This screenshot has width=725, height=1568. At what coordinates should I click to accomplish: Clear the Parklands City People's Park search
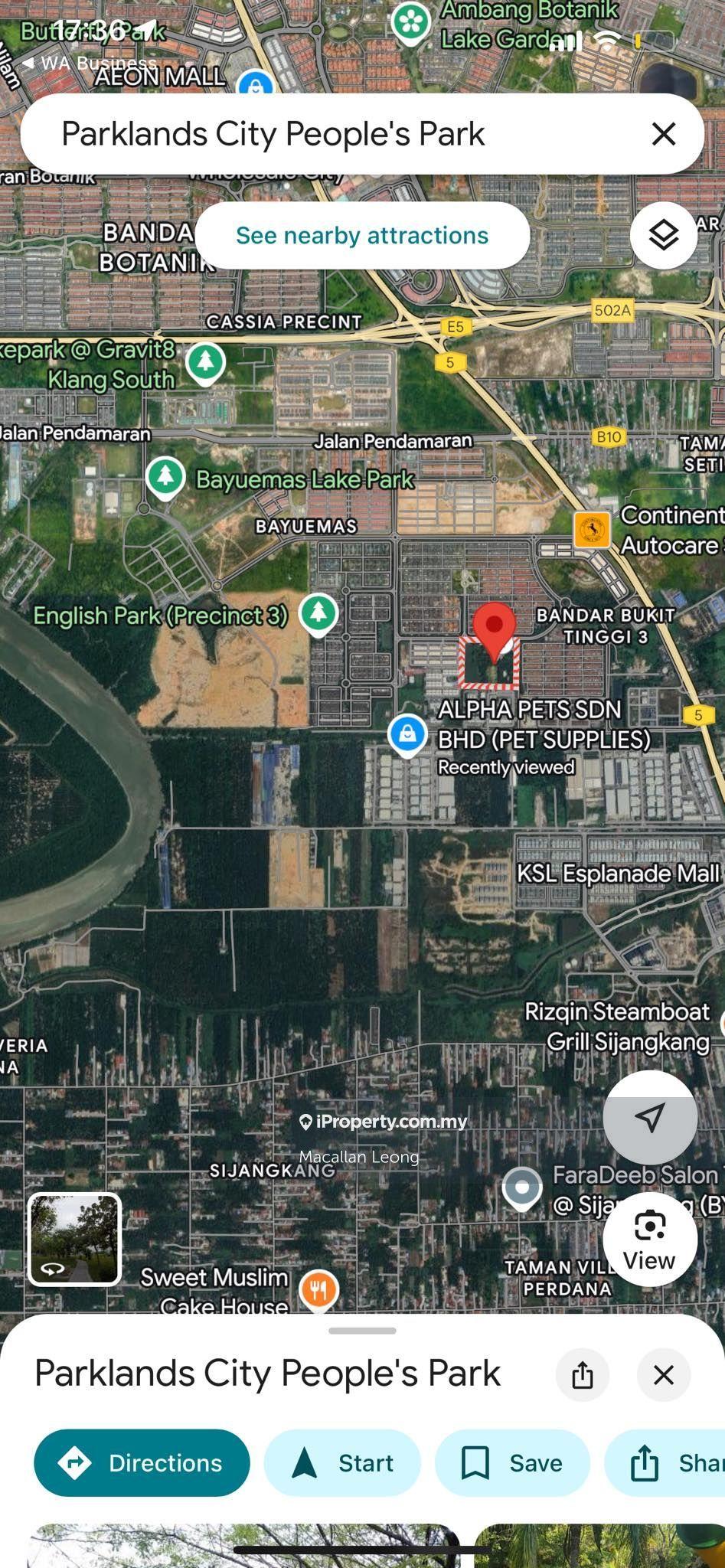point(663,134)
